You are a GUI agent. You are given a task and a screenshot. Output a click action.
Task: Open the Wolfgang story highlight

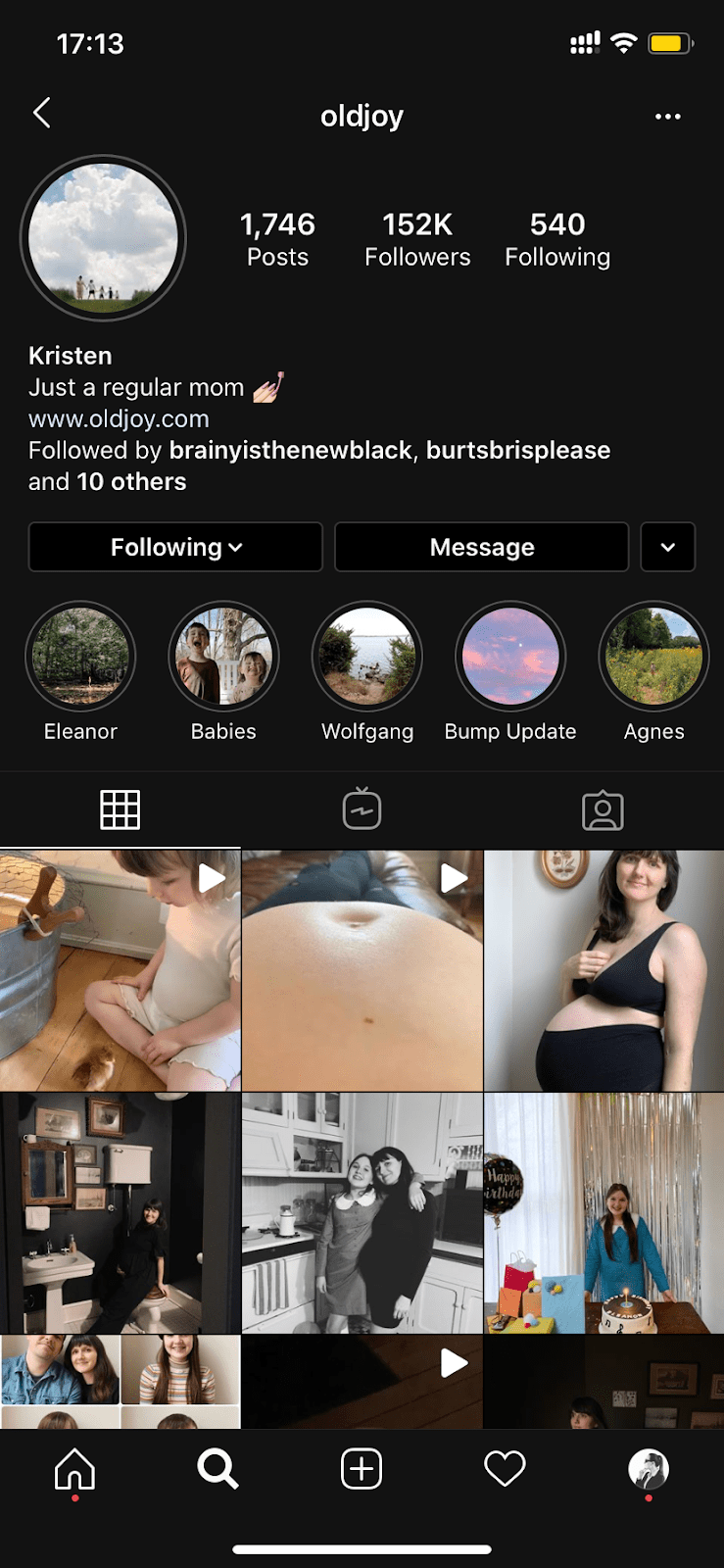click(367, 657)
